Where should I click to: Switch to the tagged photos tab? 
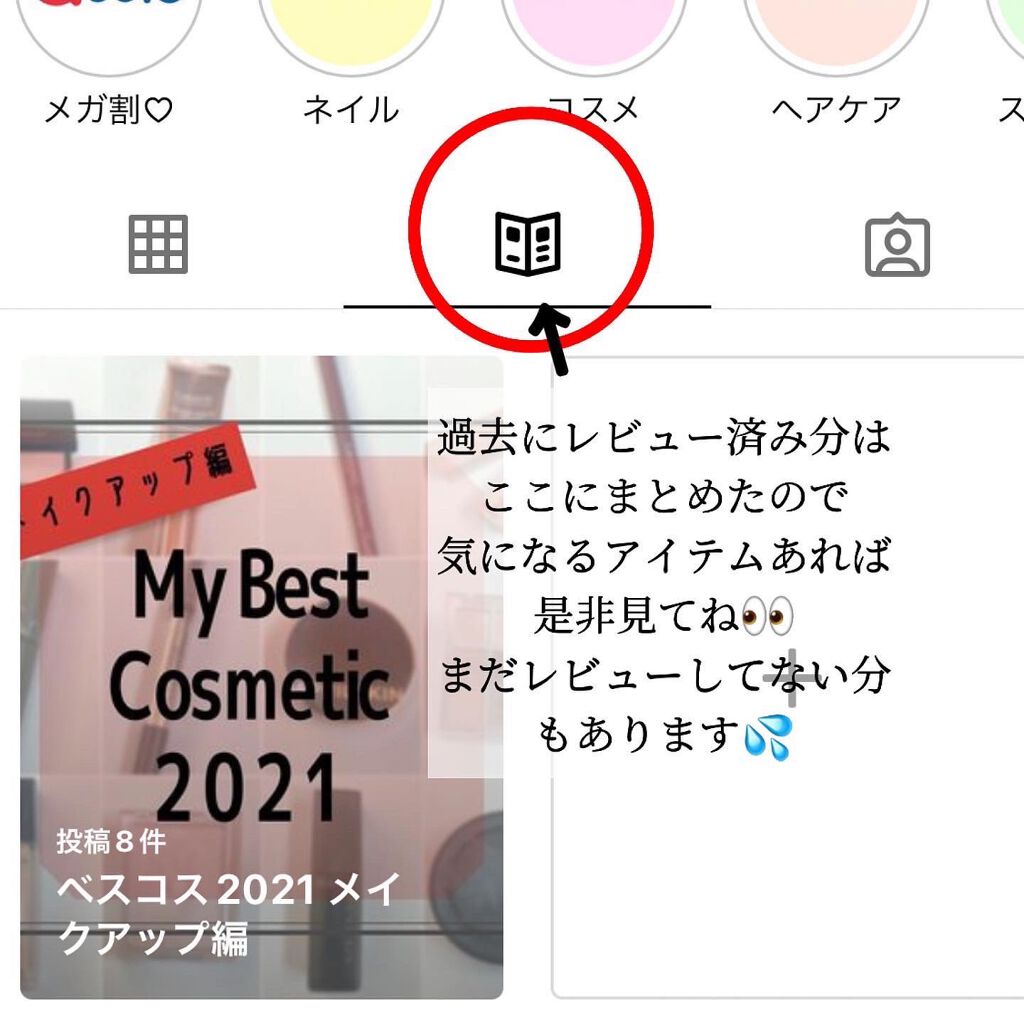pyautogui.click(x=897, y=247)
